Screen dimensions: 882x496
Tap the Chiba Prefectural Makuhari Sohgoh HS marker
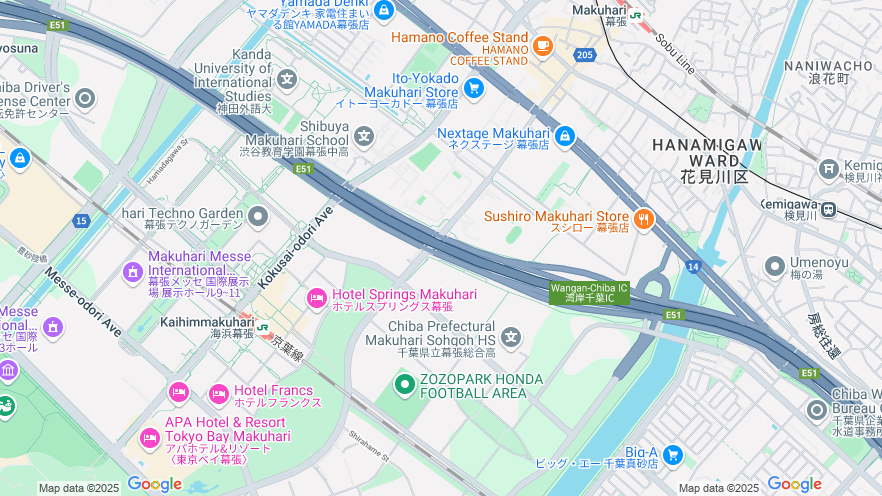tap(511, 338)
